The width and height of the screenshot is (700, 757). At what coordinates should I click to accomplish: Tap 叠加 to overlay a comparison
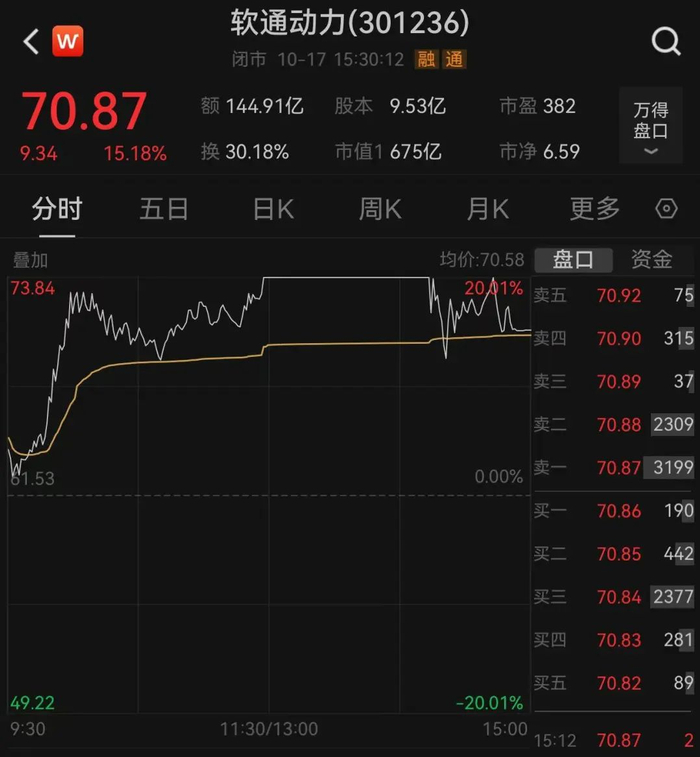click(30, 260)
